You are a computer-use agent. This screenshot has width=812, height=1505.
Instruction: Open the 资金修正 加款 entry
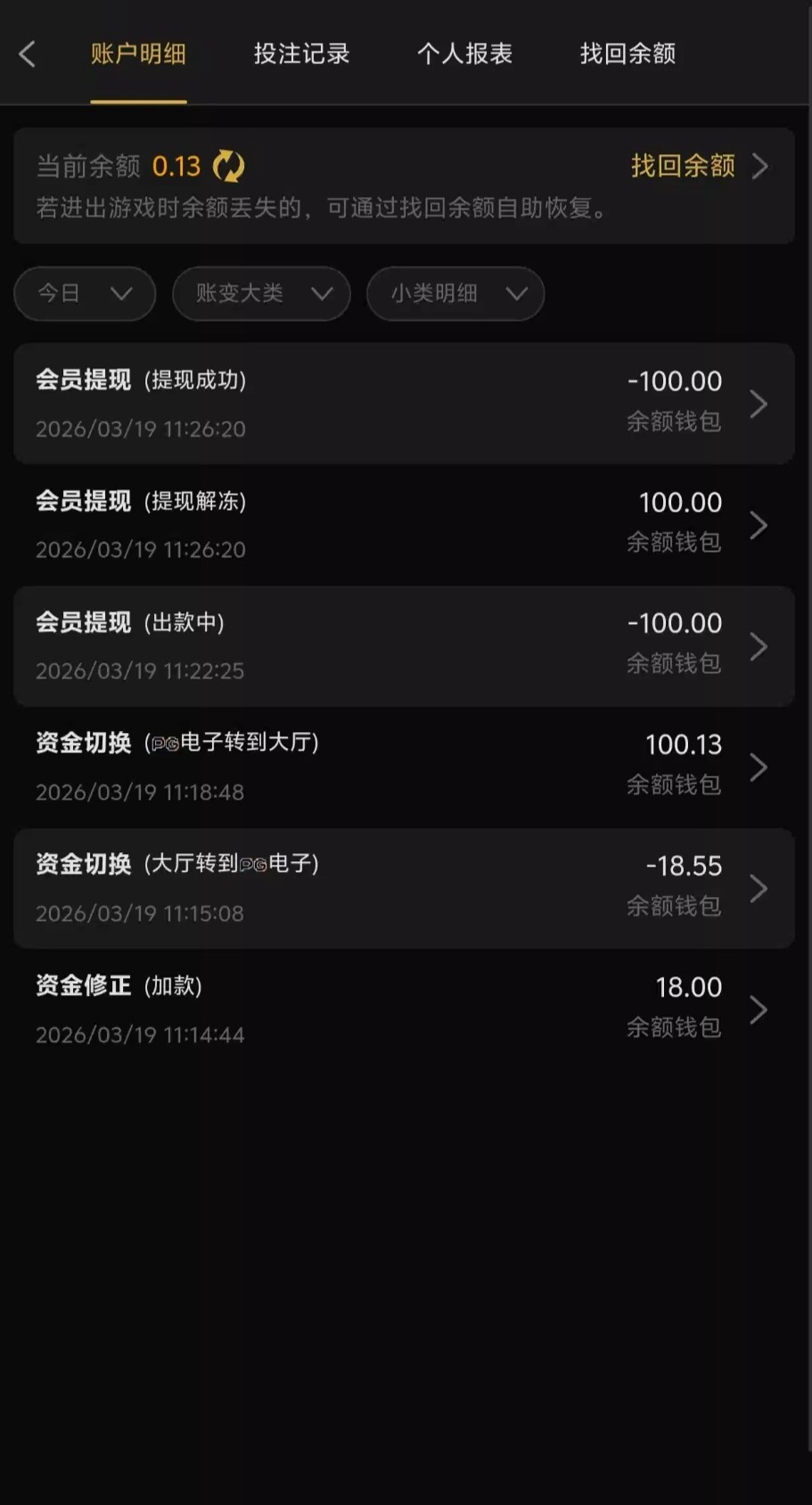404,1010
